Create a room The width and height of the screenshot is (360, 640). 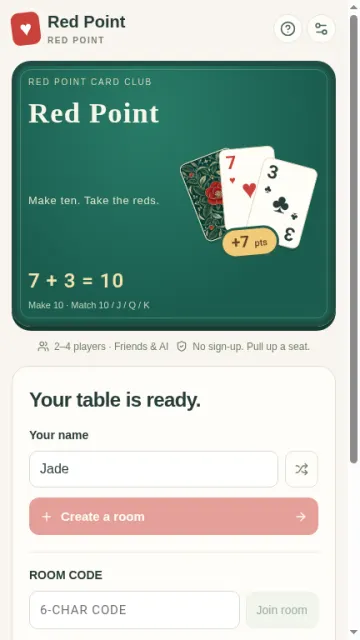pyautogui.click(x=173, y=516)
